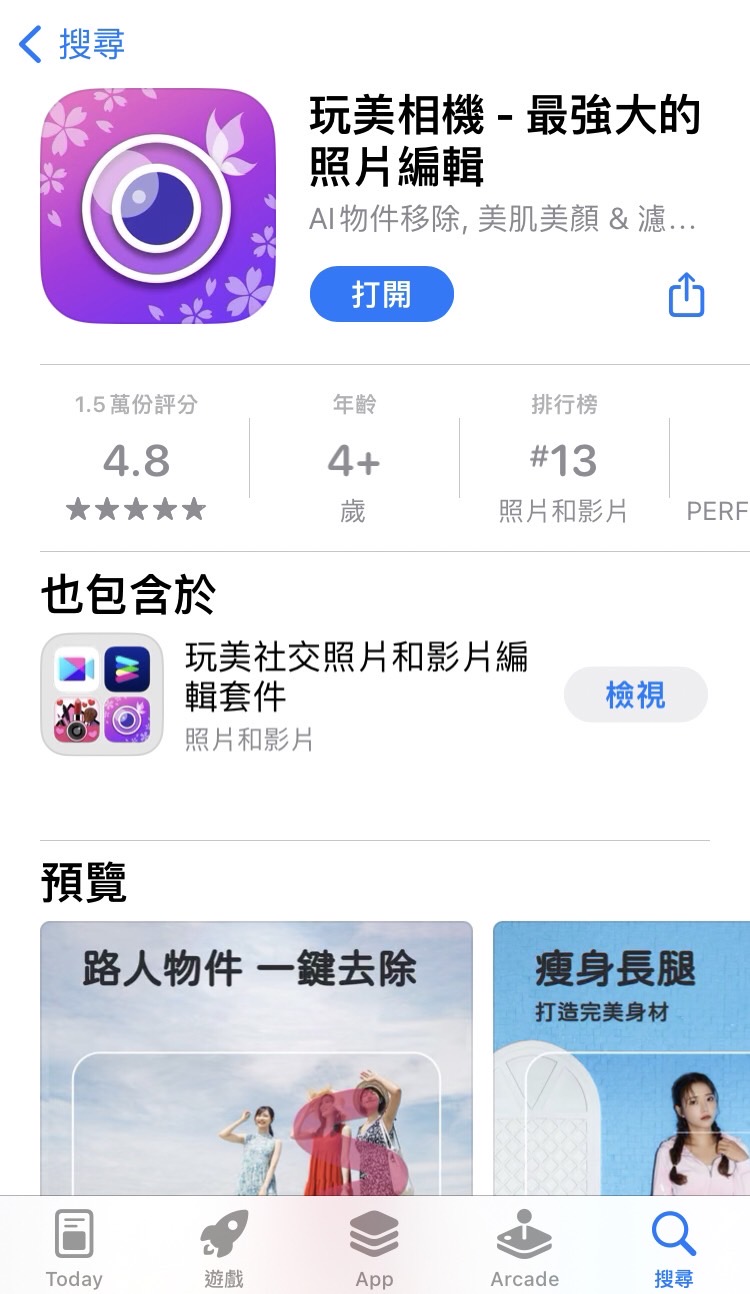The image size is (750, 1294).
Task: View the 玩美社交照片和影片編輯套件 bundle
Action: pyautogui.click(x=635, y=695)
